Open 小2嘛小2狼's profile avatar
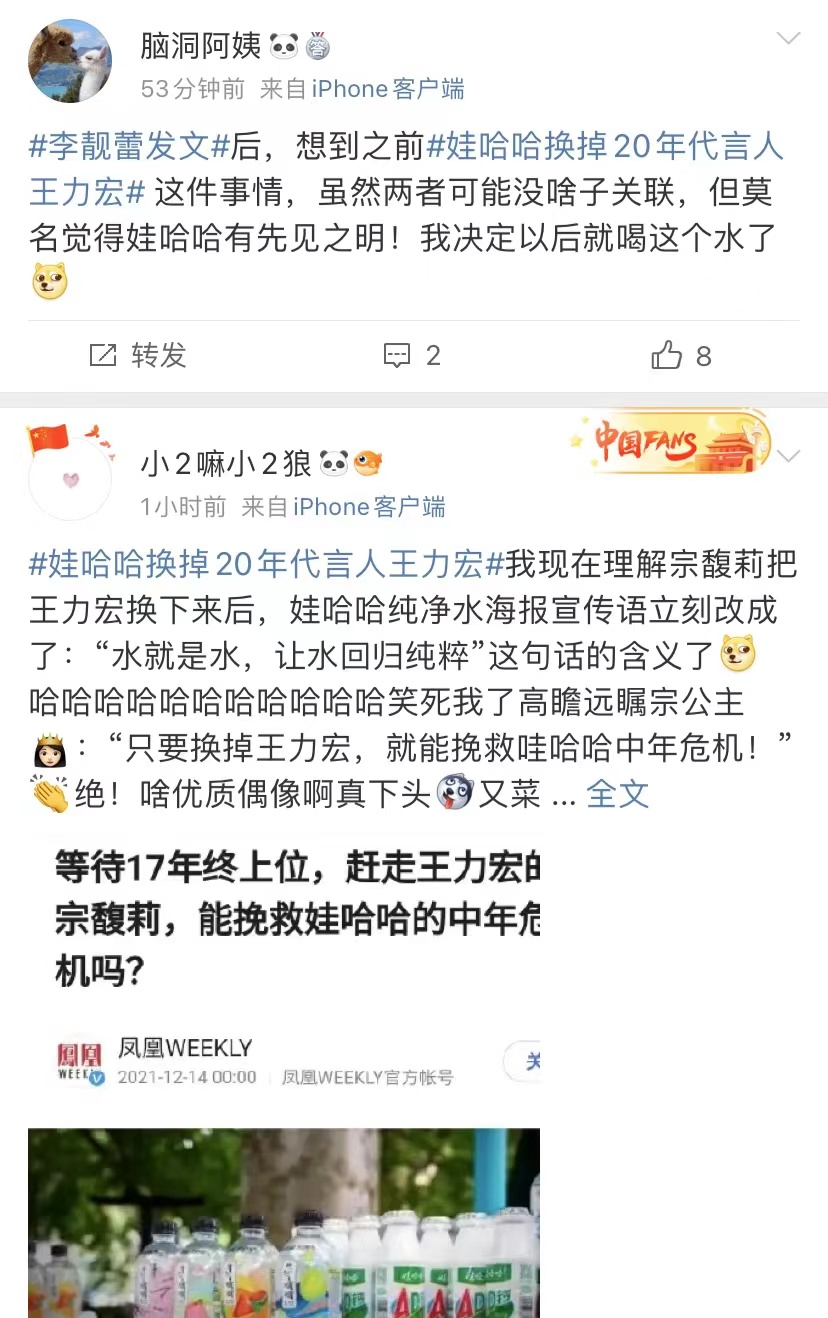828x1318 pixels. point(69,479)
